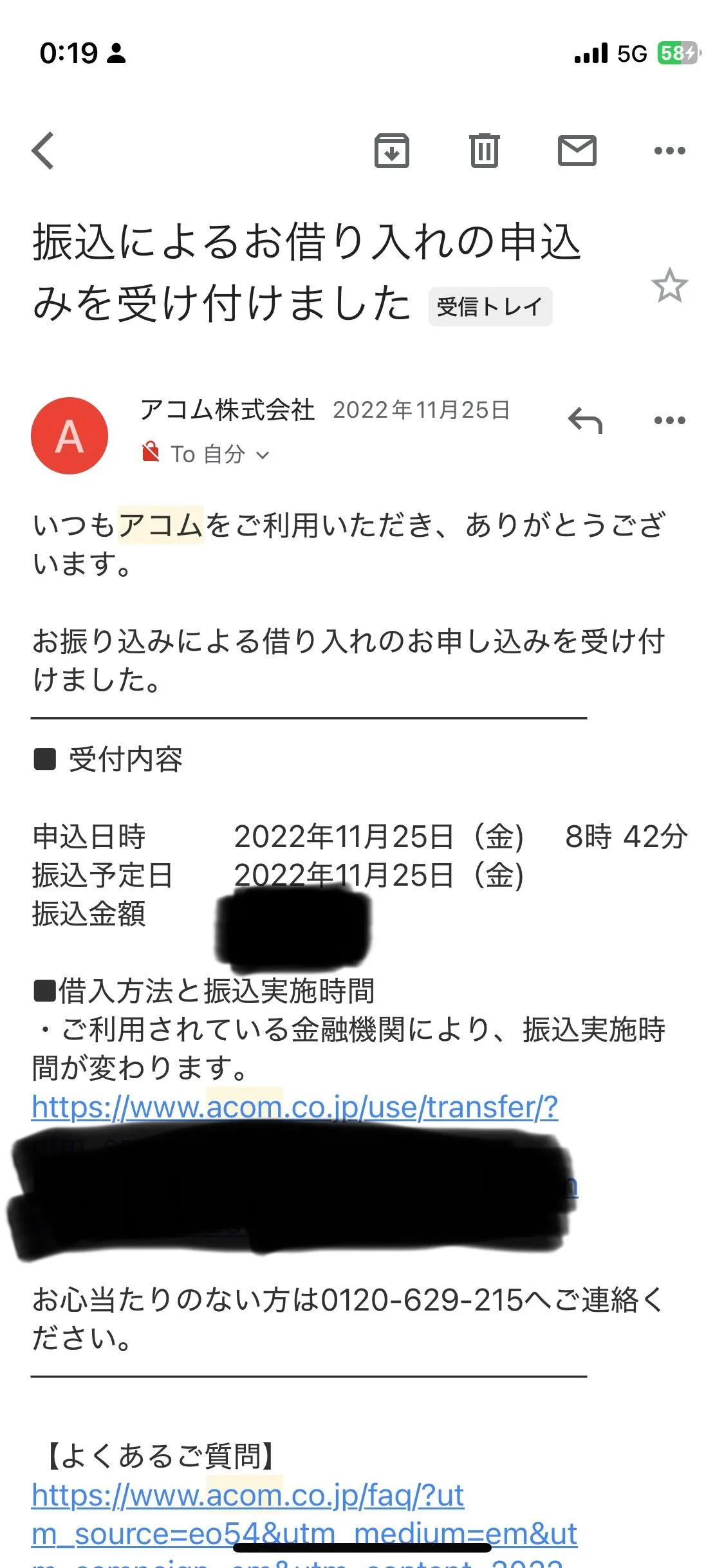
Task: Open the acom.co.jp/faq link
Action: (248, 1495)
